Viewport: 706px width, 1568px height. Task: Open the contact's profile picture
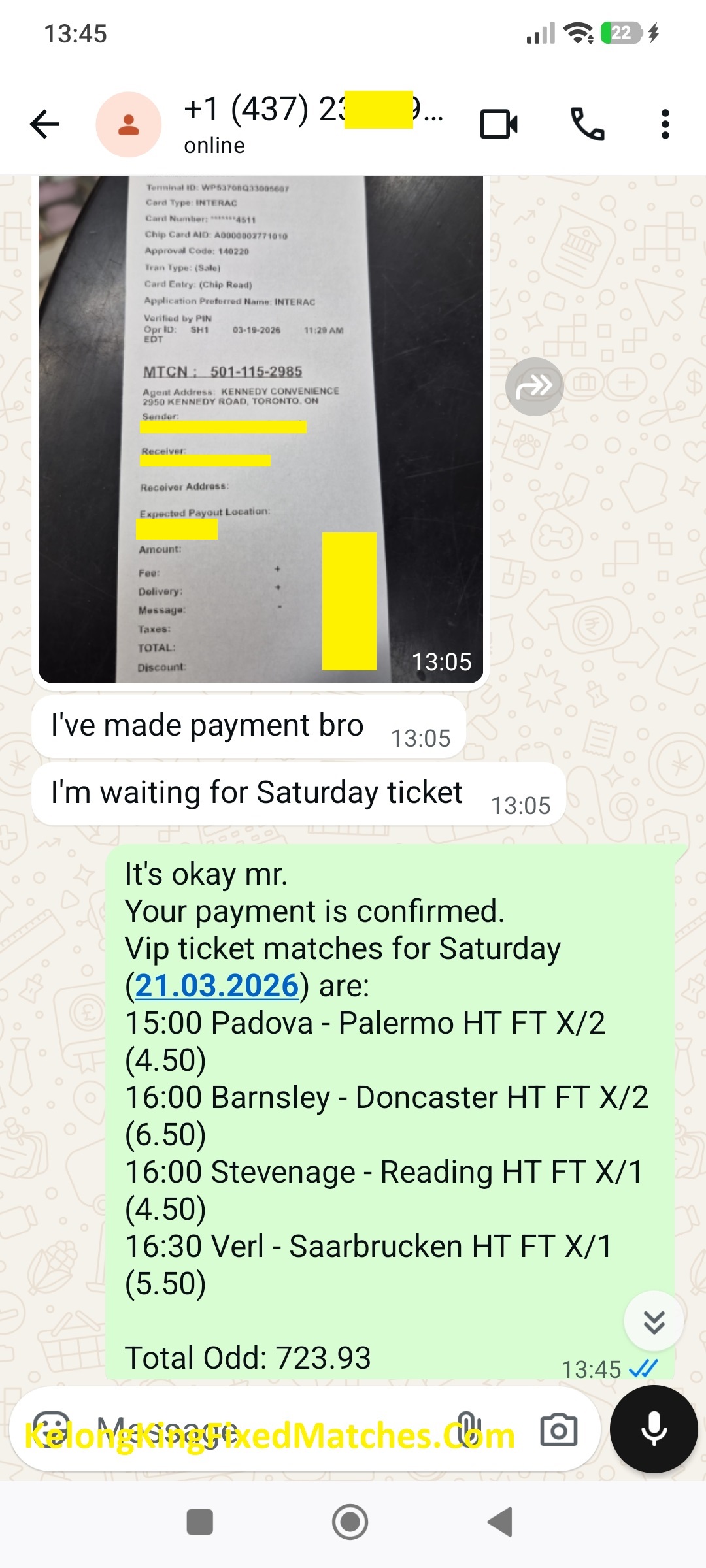point(129,124)
